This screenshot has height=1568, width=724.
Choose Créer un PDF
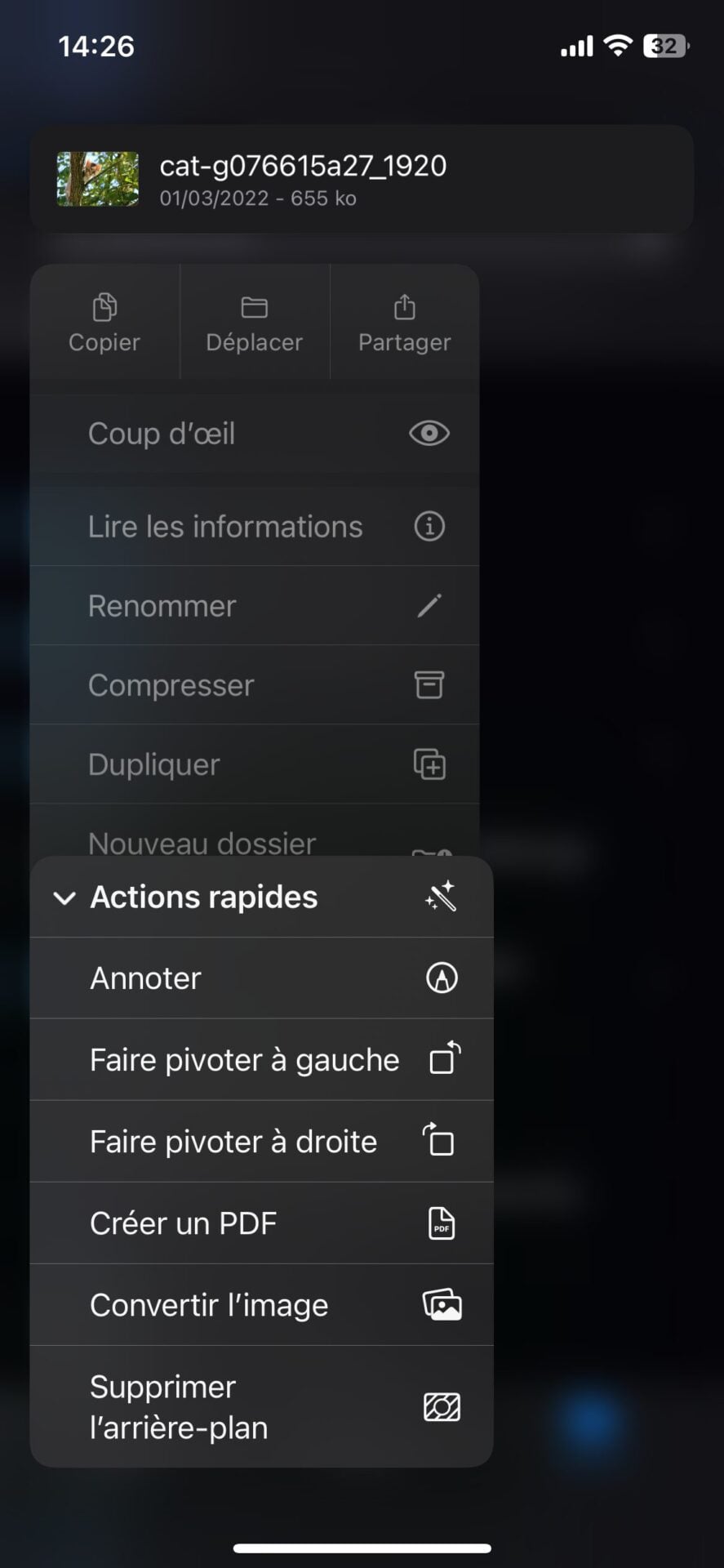tap(261, 1223)
